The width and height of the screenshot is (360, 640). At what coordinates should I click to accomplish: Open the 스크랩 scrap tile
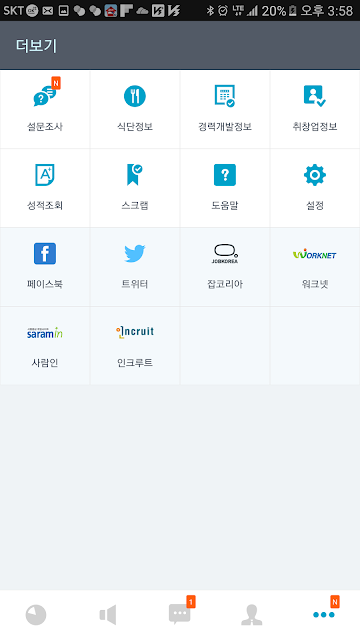[x=135, y=188]
